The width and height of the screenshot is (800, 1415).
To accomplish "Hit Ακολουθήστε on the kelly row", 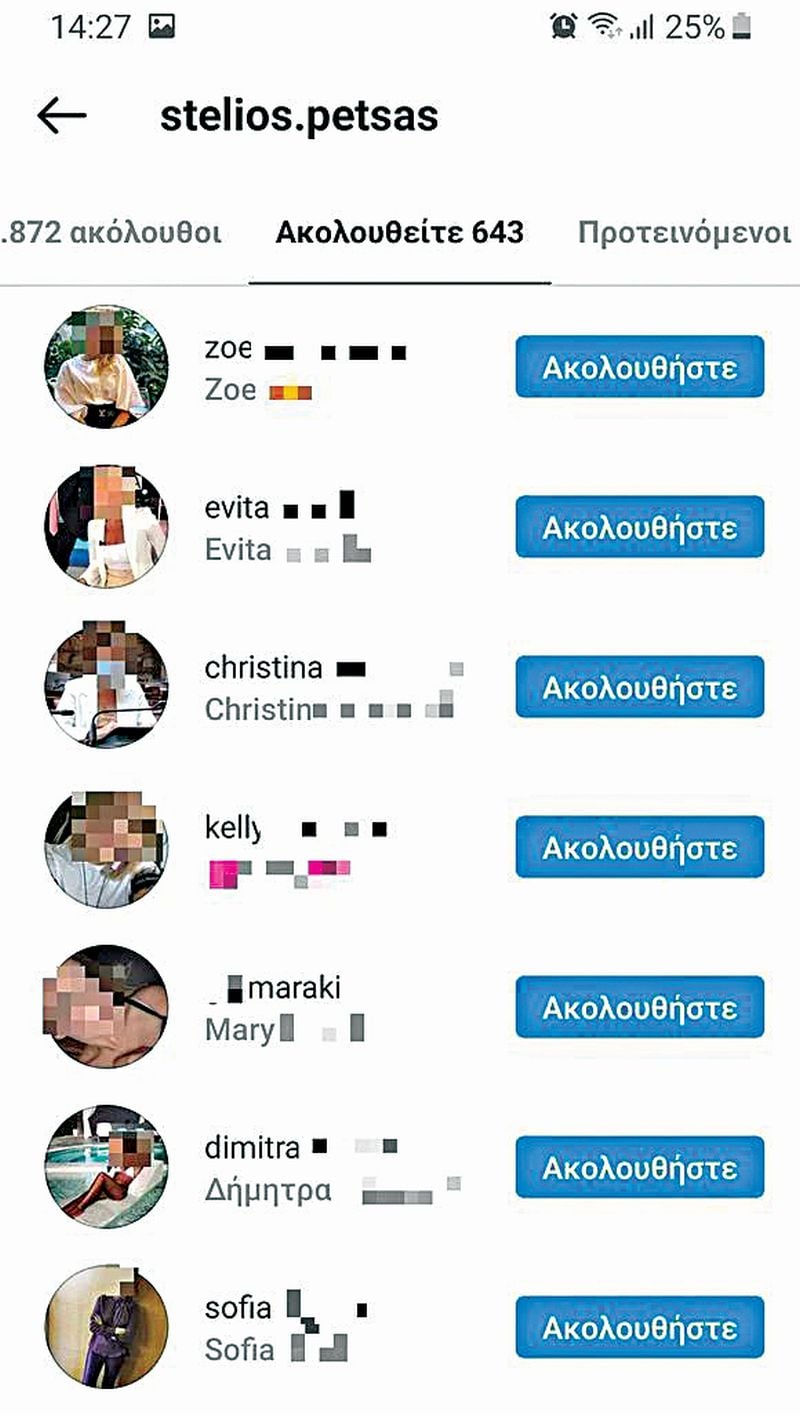I will point(640,847).
